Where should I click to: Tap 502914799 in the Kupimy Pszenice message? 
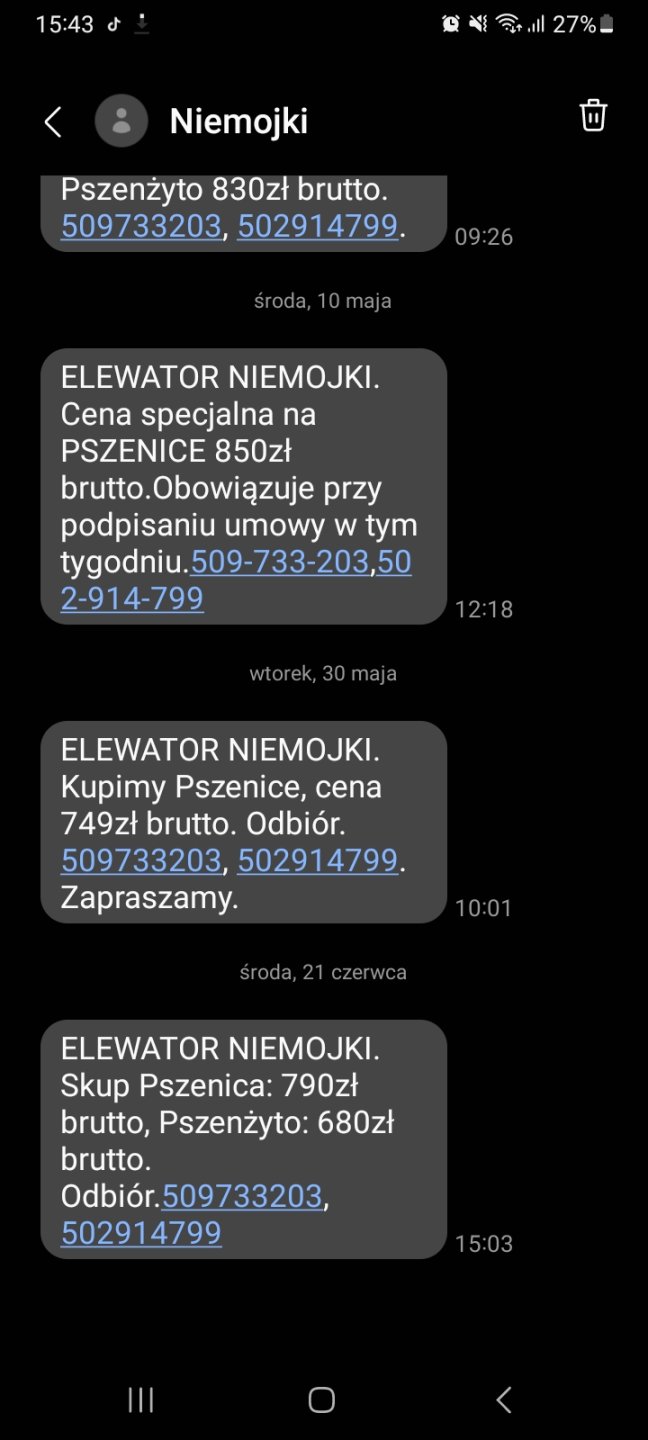pyautogui.click(x=318, y=860)
